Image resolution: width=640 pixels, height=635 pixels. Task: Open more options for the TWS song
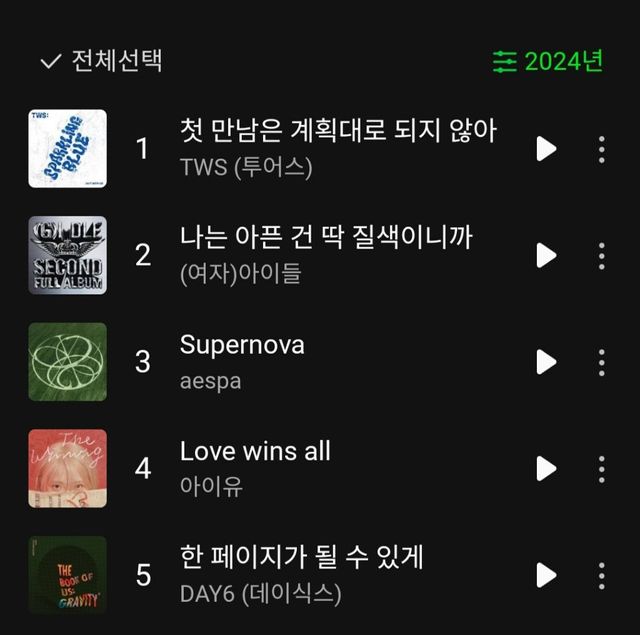pos(601,149)
